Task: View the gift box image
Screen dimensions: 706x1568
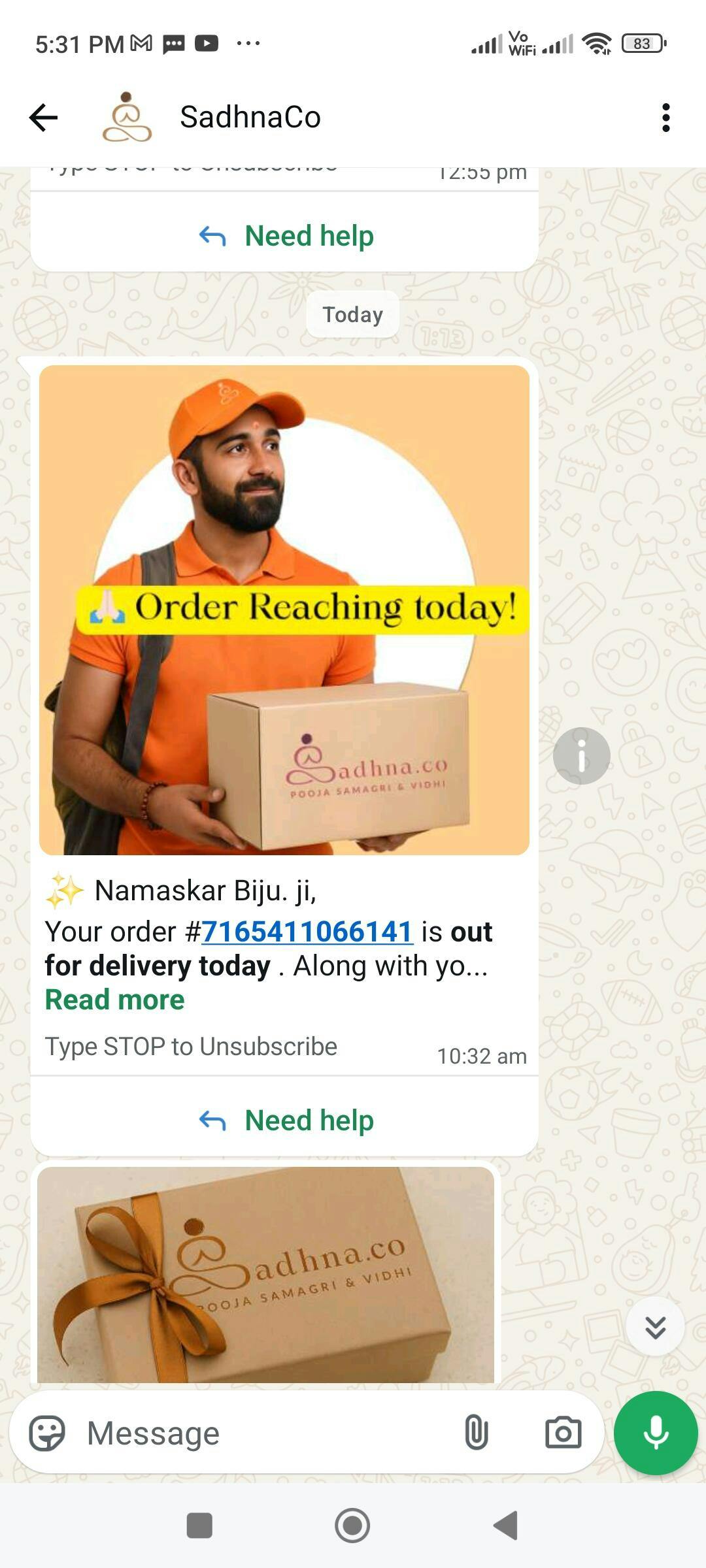Action: pyautogui.click(x=265, y=1274)
